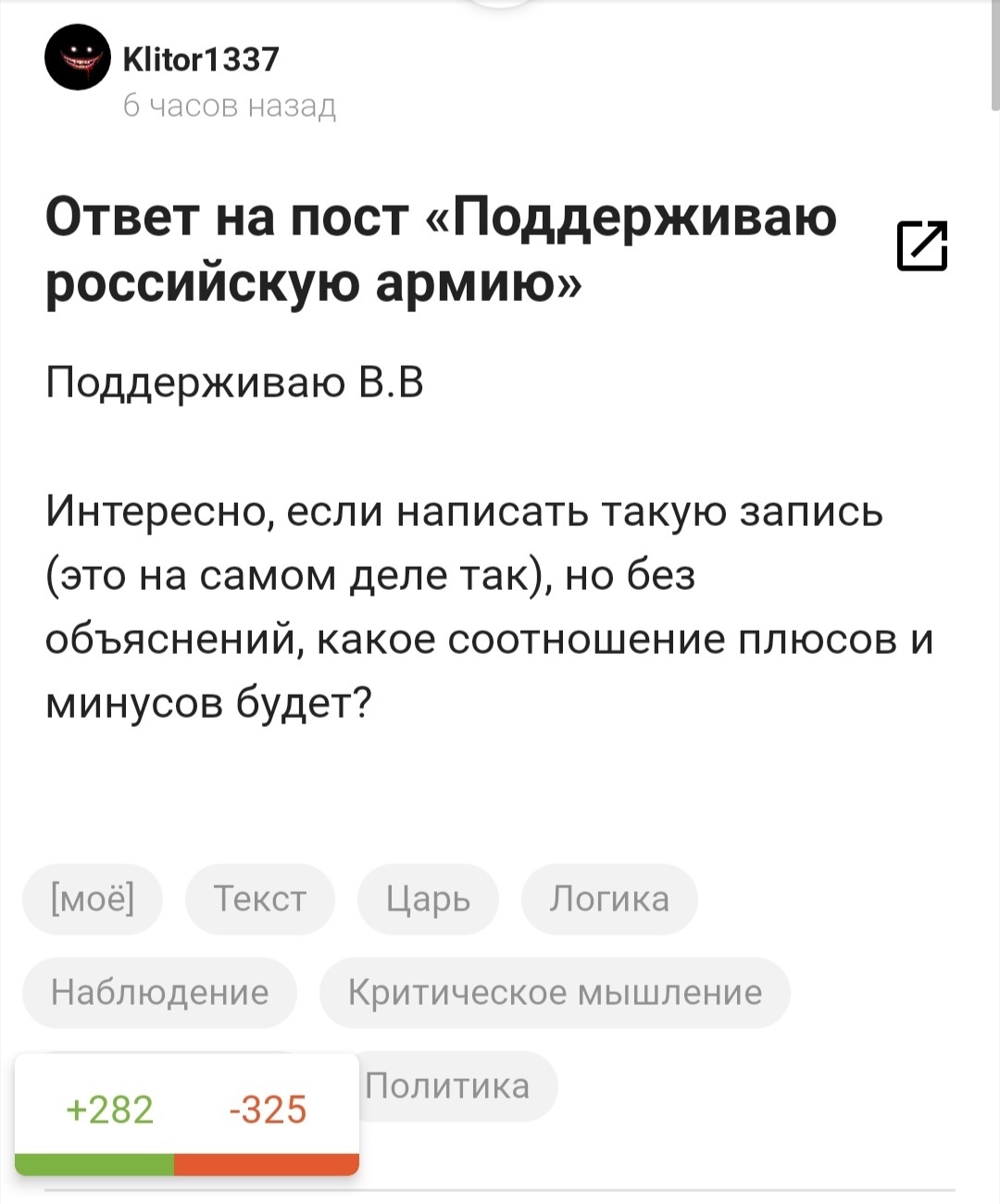Tap the Царь tag chip
This screenshot has height=1204, width=1000.
(x=429, y=899)
